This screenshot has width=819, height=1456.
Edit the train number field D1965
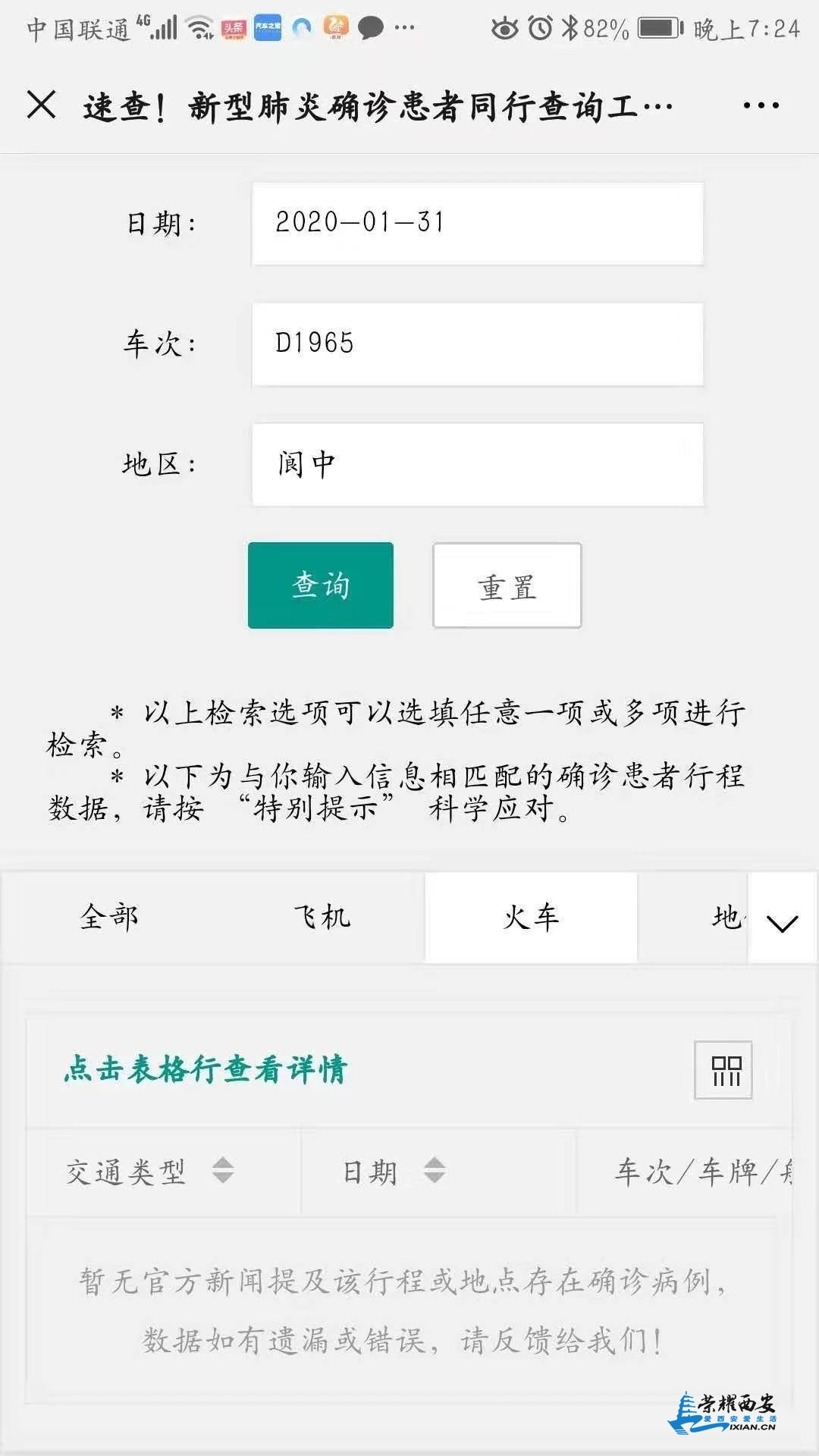[x=477, y=344]
